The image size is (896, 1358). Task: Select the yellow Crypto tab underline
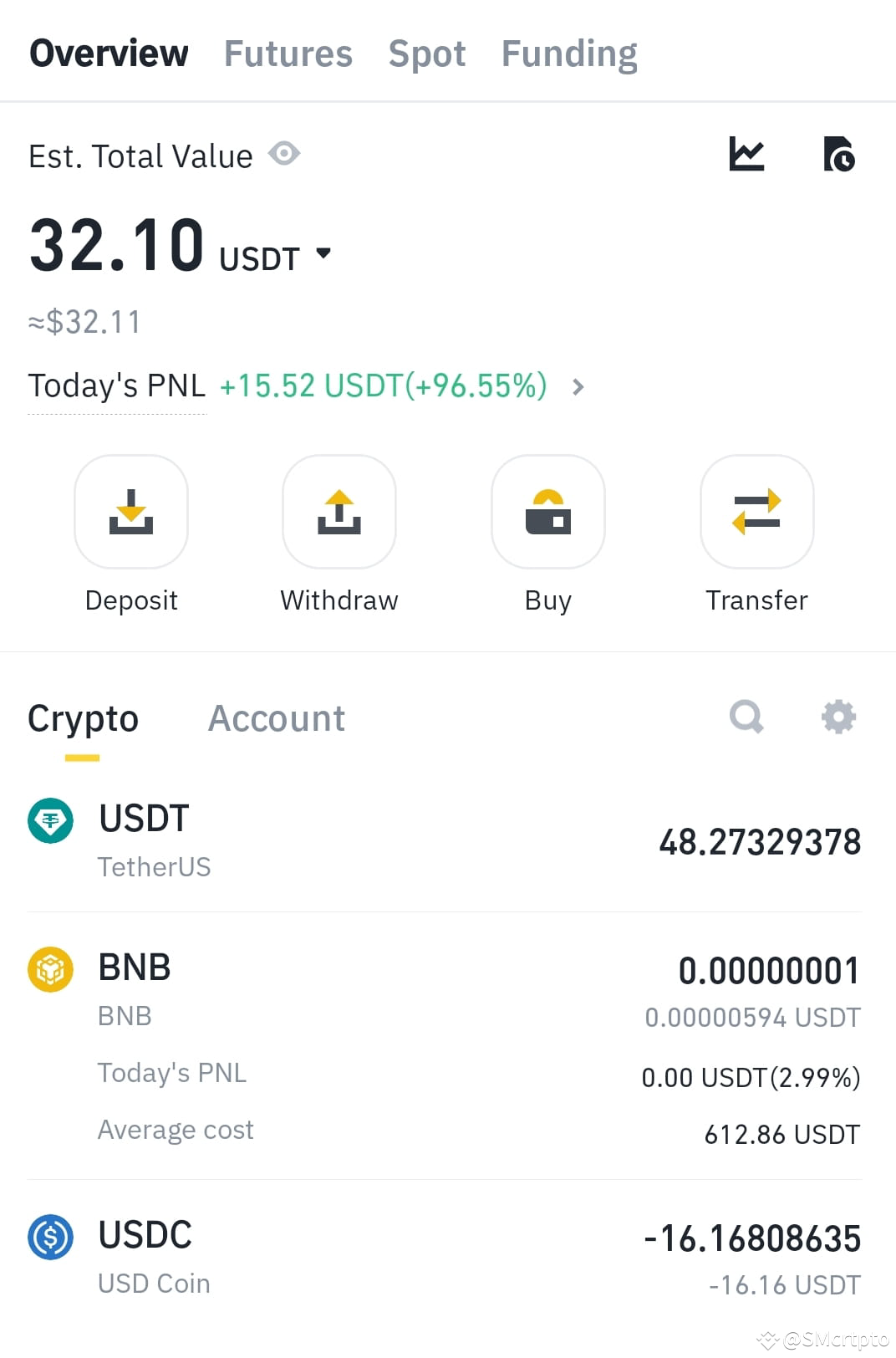(83, 758)
